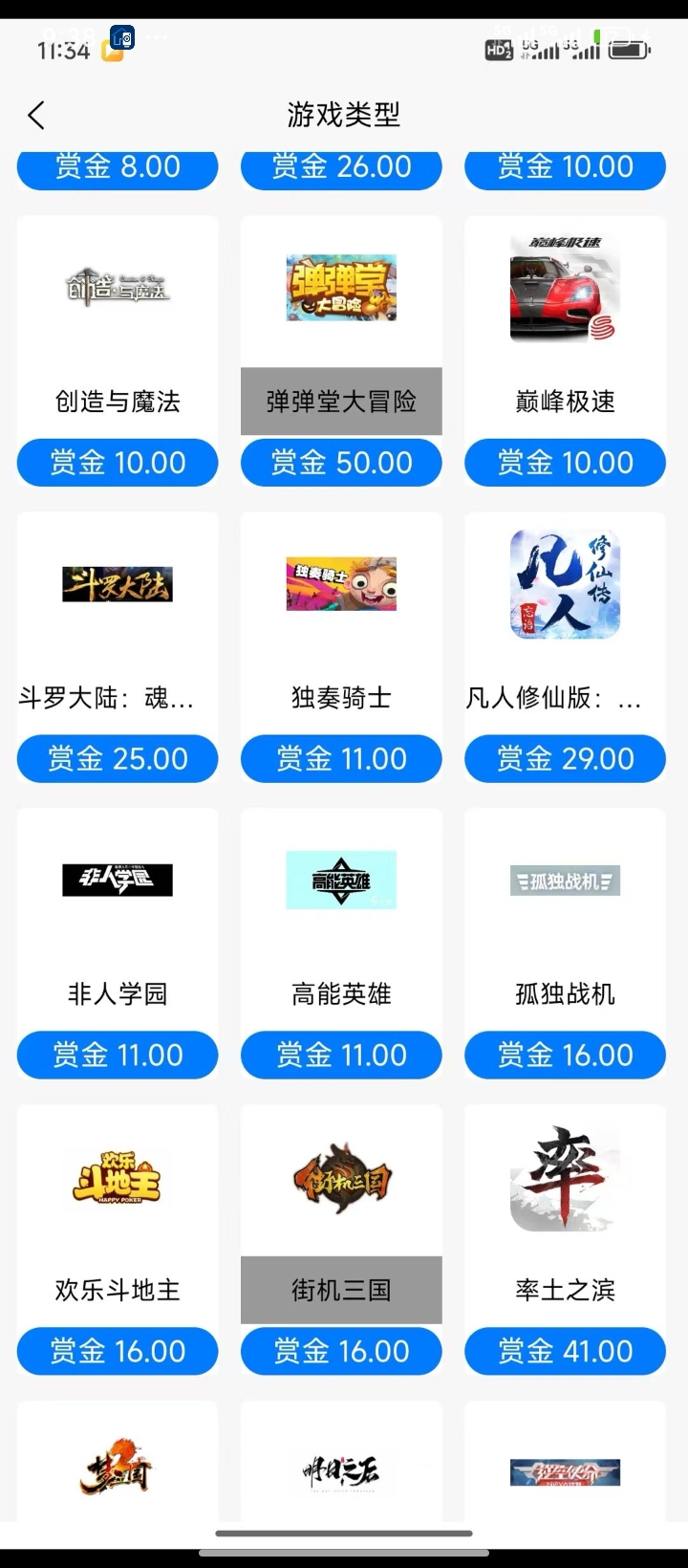This screenshot has height=1568, width=688.
Task: Select the 非人学园 game icon
Action: point(117,880)
